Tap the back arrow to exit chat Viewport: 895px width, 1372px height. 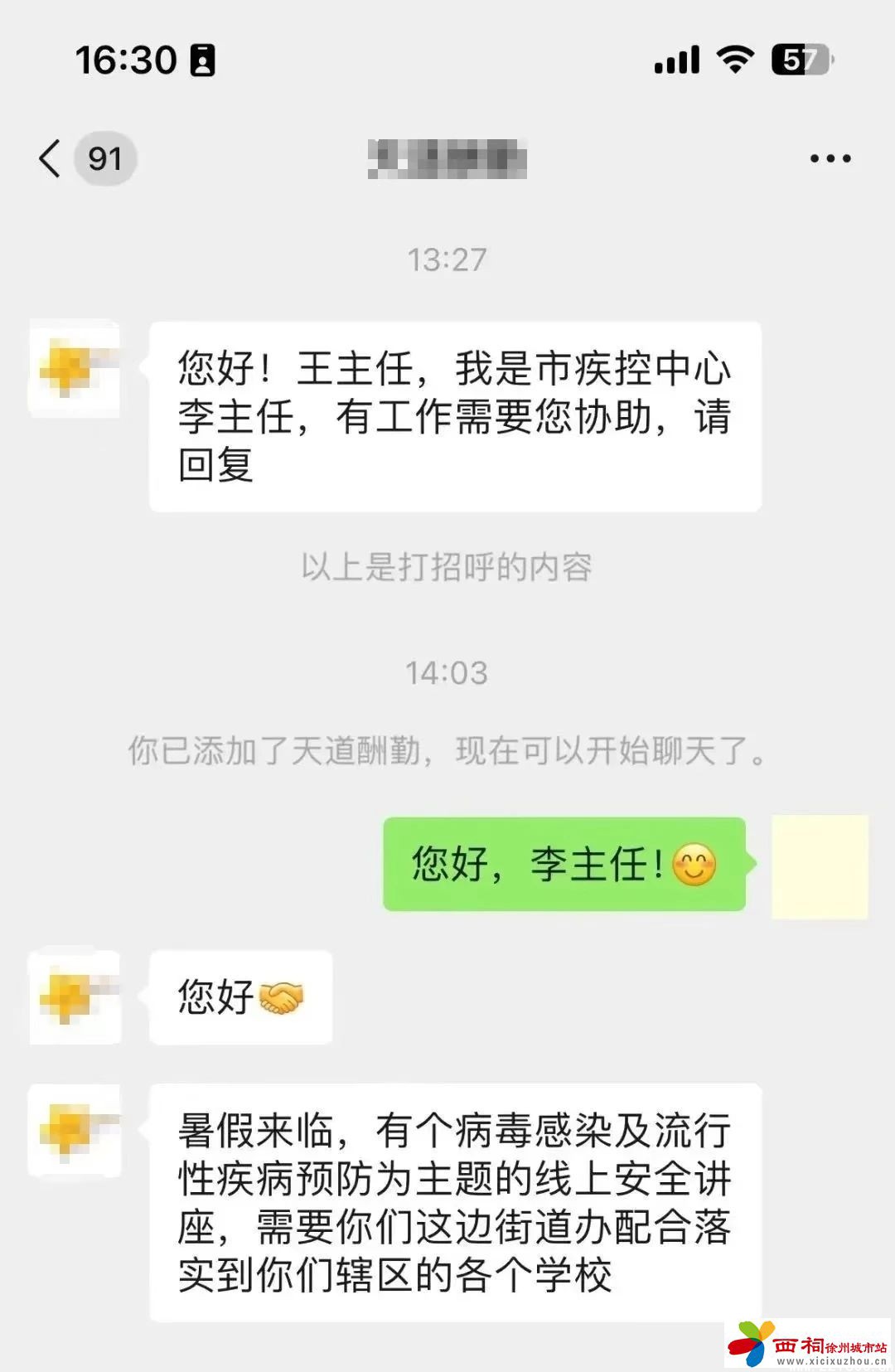pos(51,159)
